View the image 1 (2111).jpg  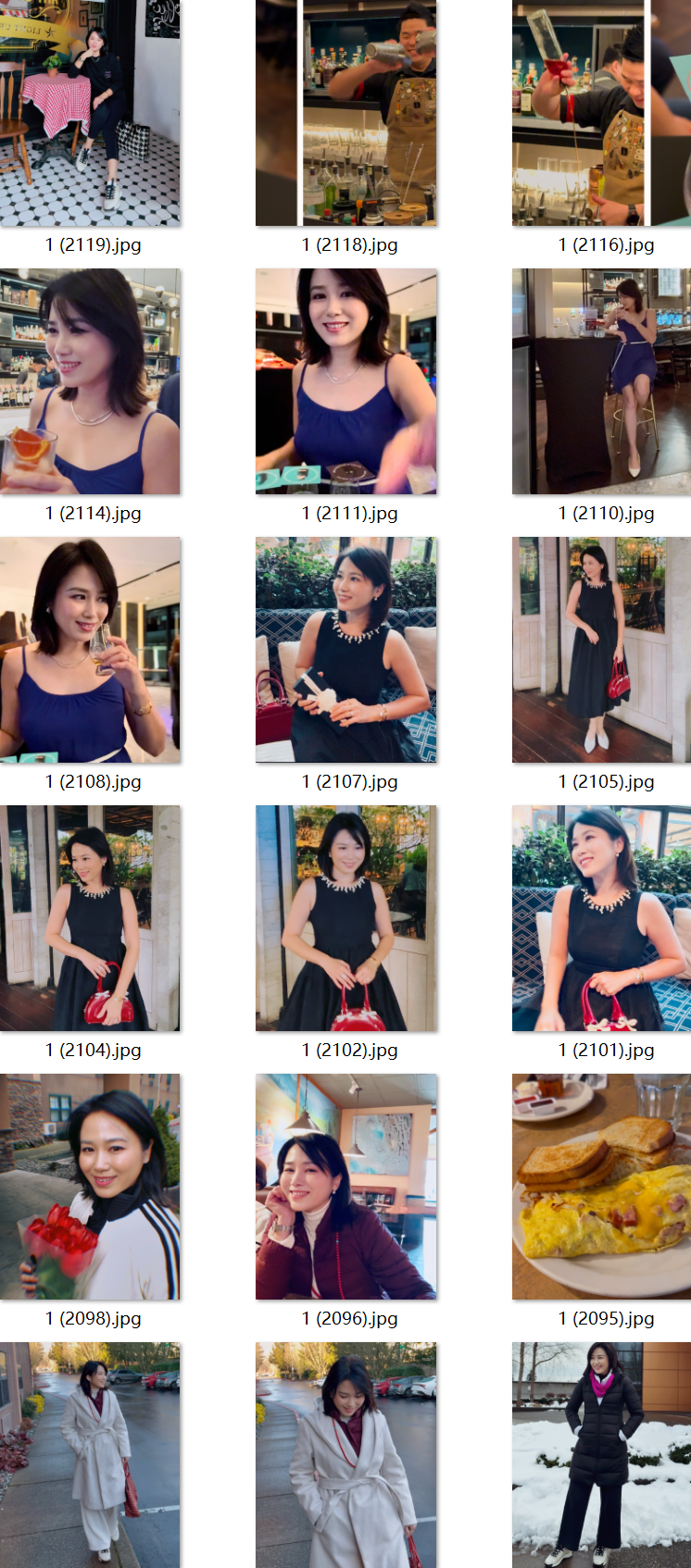pyautogui.click(x=346, y=381)
